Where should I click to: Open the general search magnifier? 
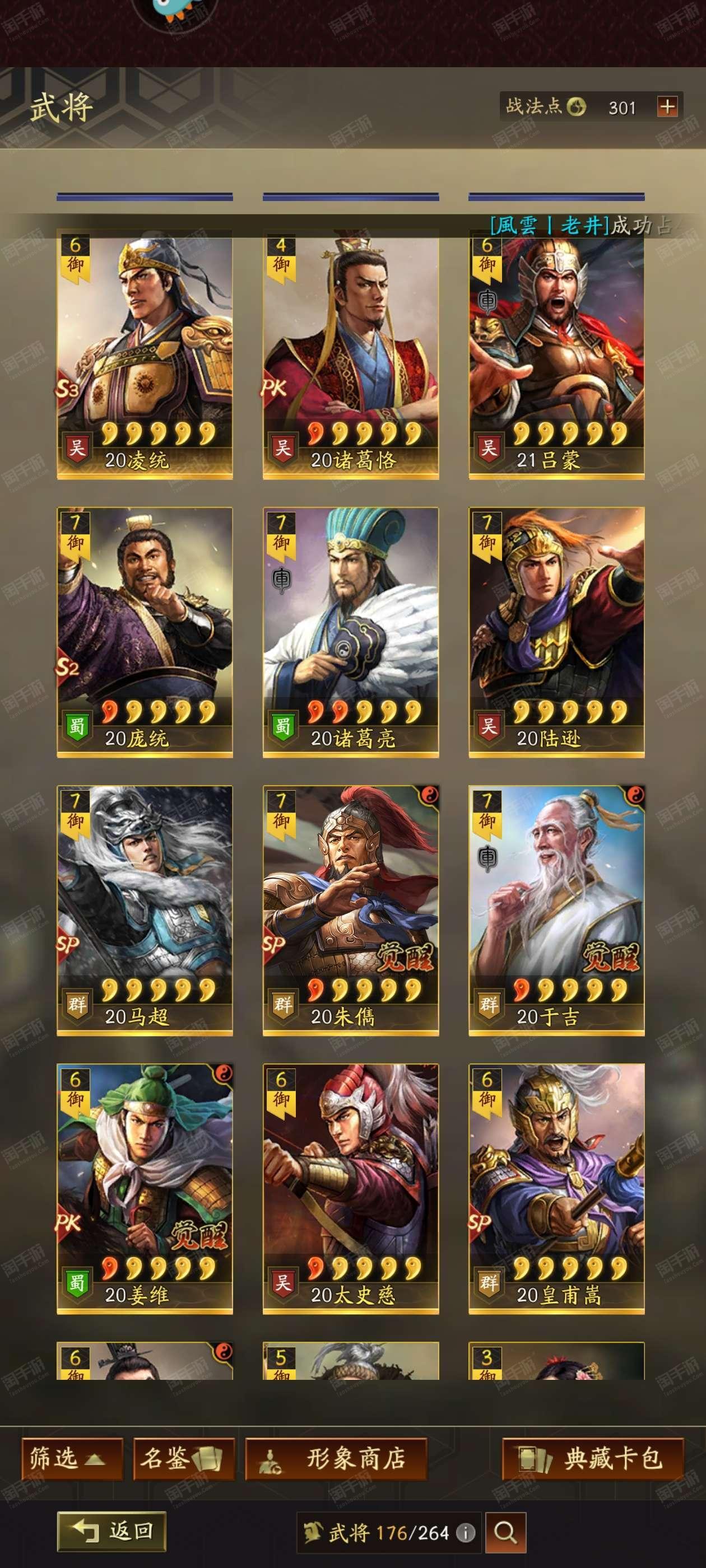point(505,1533)
